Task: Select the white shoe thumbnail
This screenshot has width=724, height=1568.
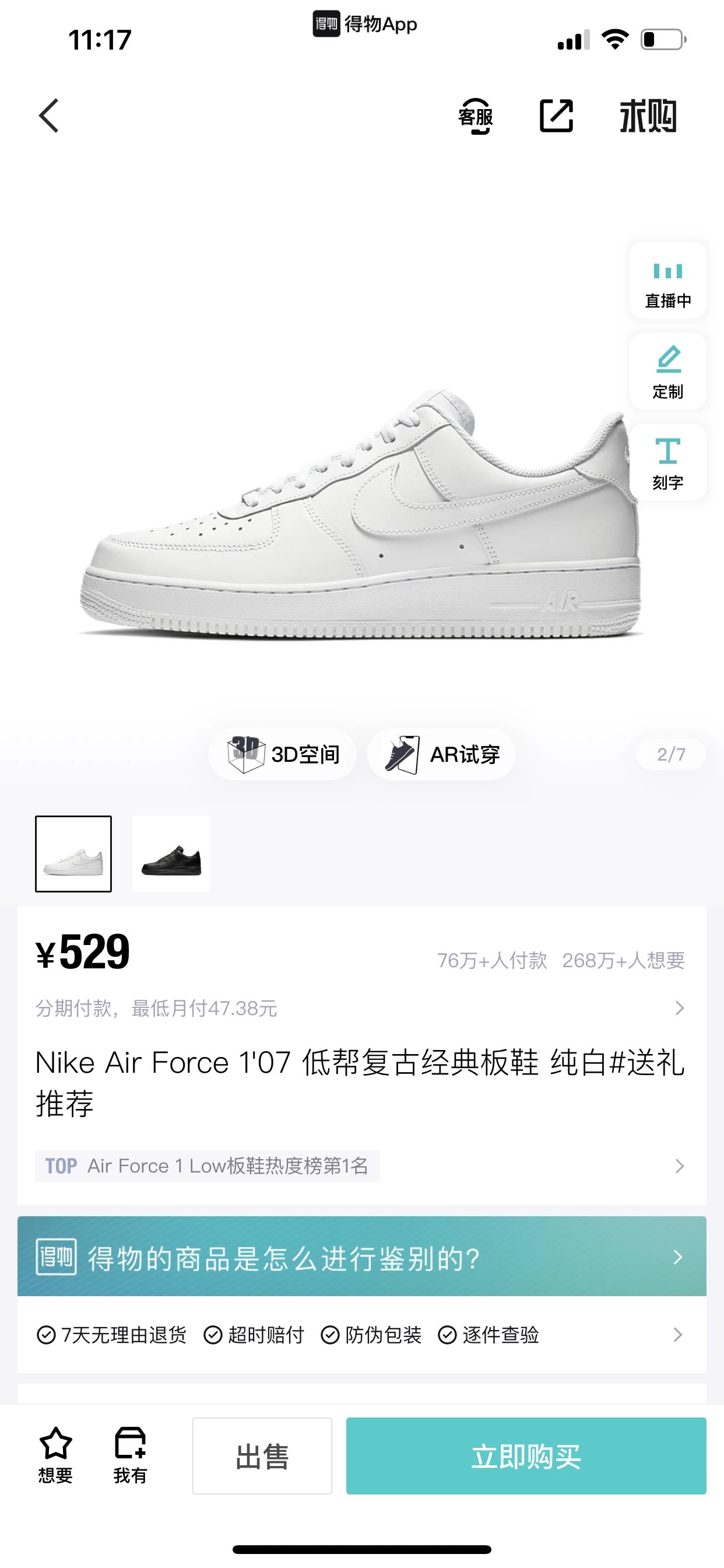Action: pos(73,854)
